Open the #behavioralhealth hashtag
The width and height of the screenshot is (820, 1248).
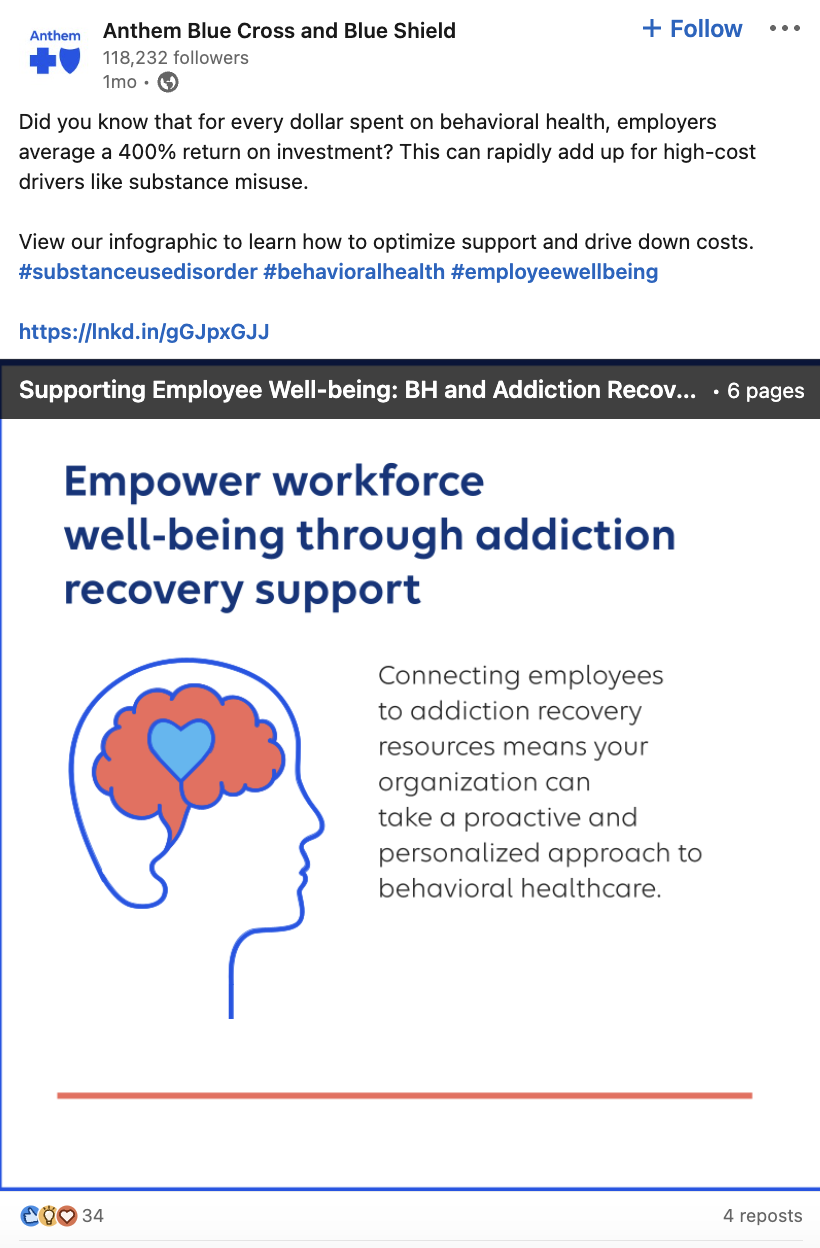(x=354, y=272)
